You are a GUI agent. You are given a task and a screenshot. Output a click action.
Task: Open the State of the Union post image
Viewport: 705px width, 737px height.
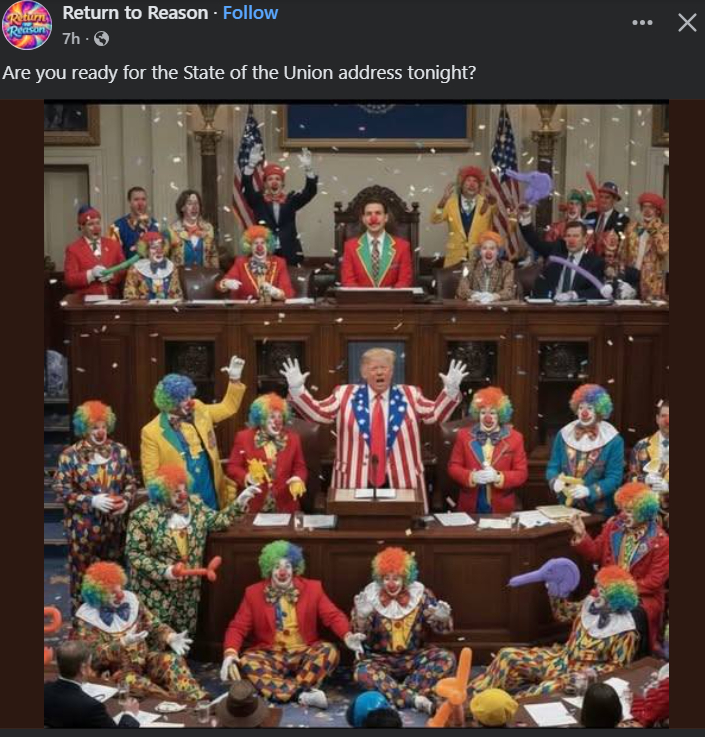point(356,415)
